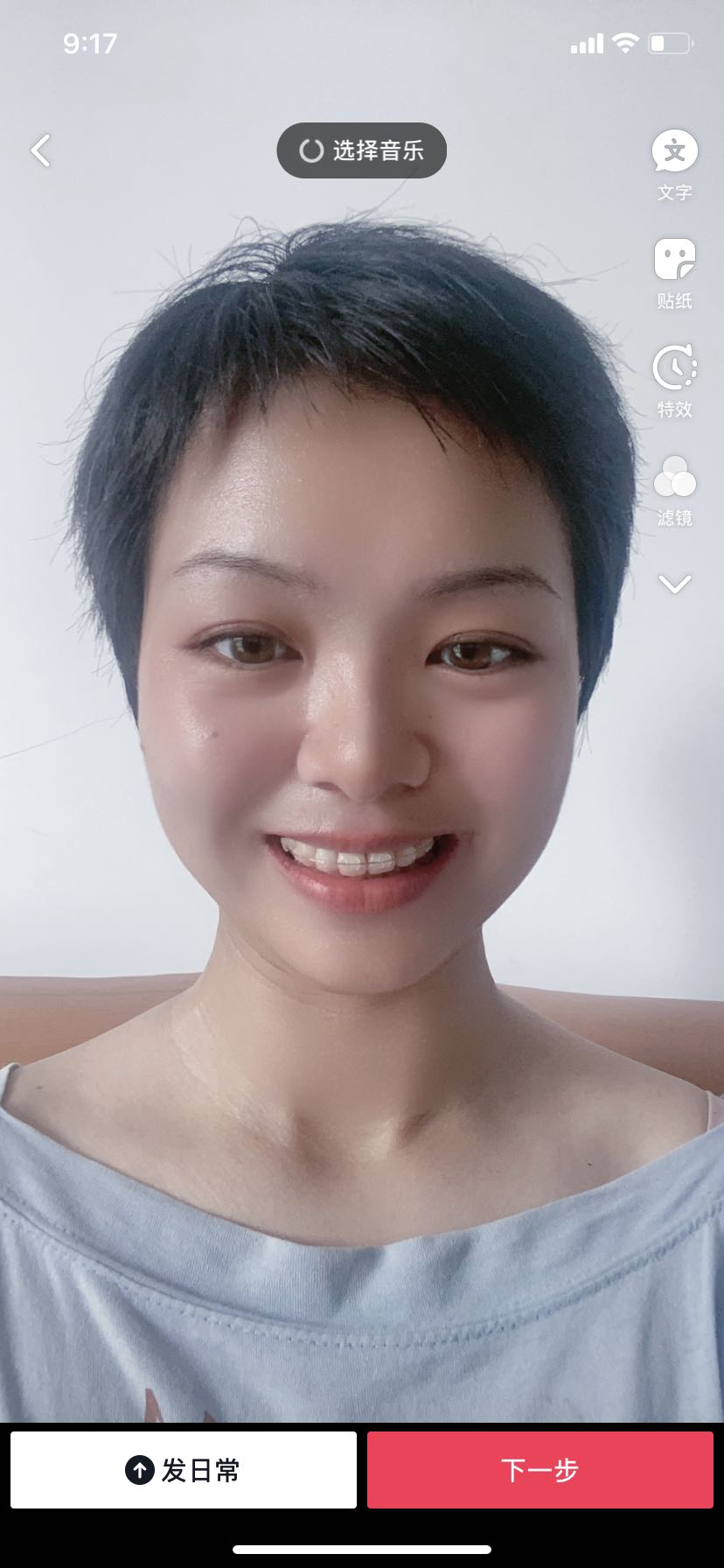Open the 贴纸 sticker tool

(x=674, y=274)
